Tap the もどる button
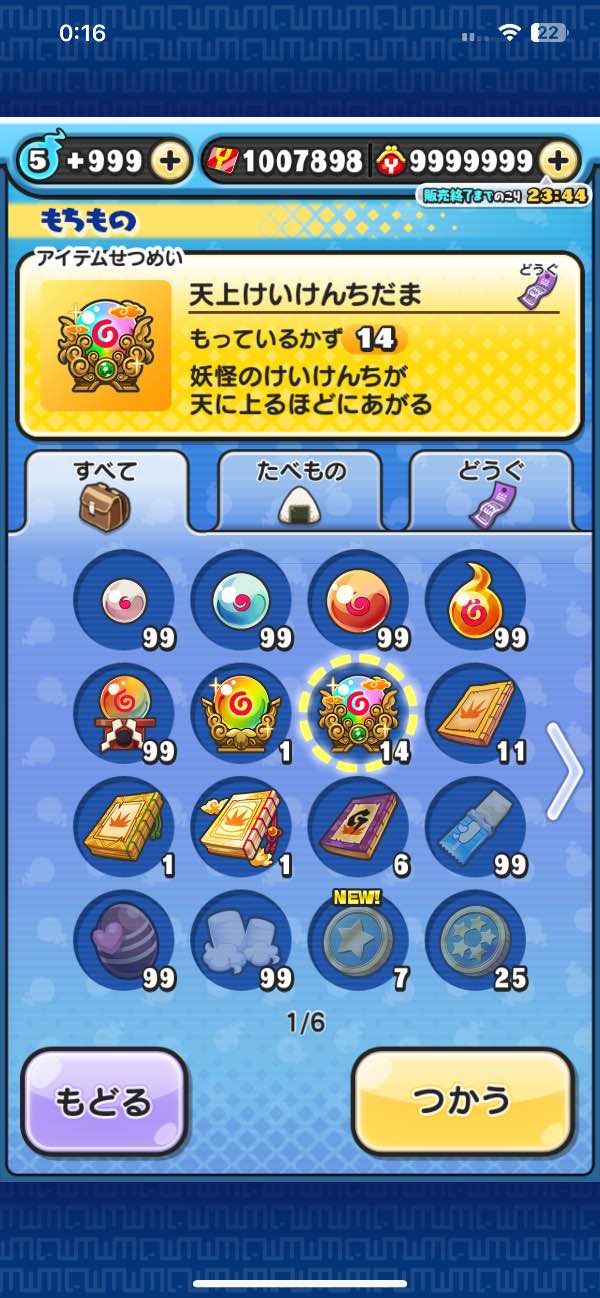Image resolution: width=600 pixels, height=1298 pixels. [104, 1101]
